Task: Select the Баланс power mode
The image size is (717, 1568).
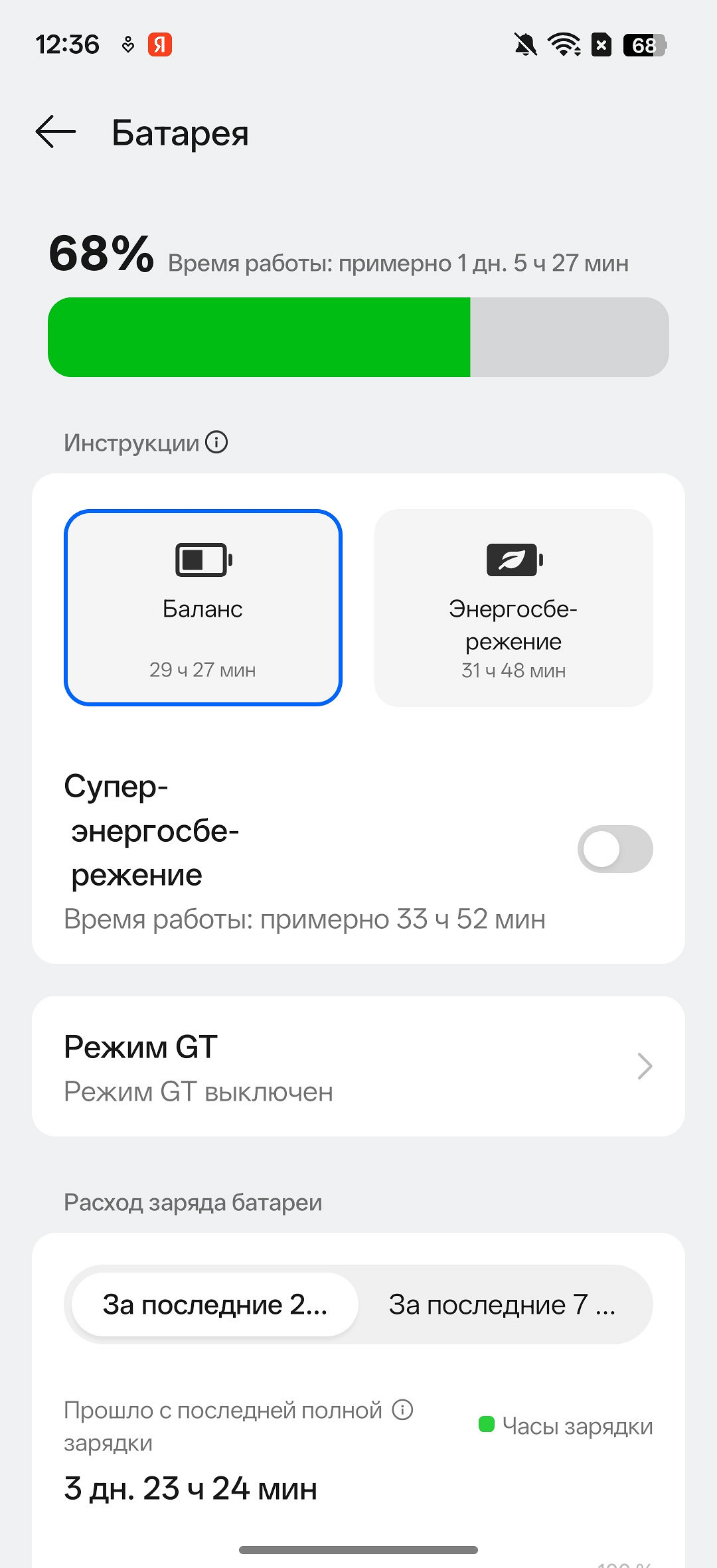Action: click(203, 607)
